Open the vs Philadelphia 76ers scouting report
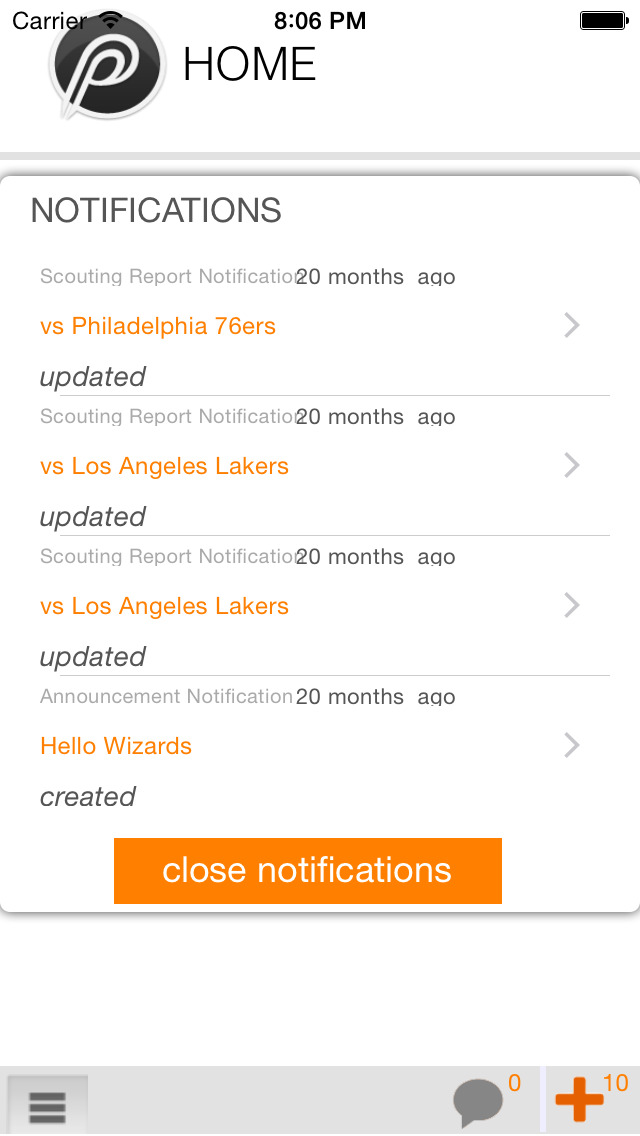 click(x=158, y=326)
